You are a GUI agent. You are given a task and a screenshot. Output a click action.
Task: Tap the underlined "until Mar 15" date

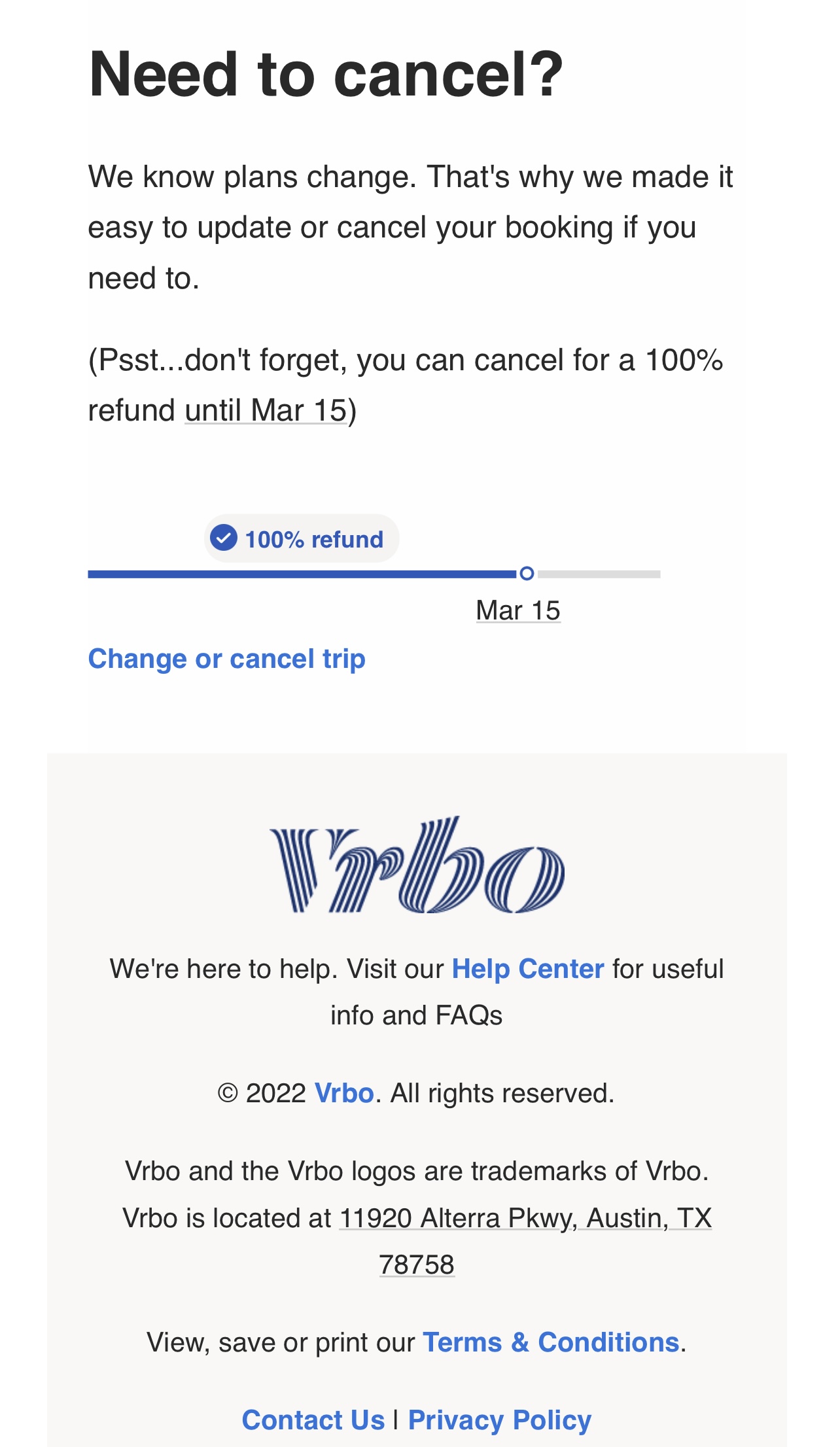pyautogui.click(x=266, y=411)
